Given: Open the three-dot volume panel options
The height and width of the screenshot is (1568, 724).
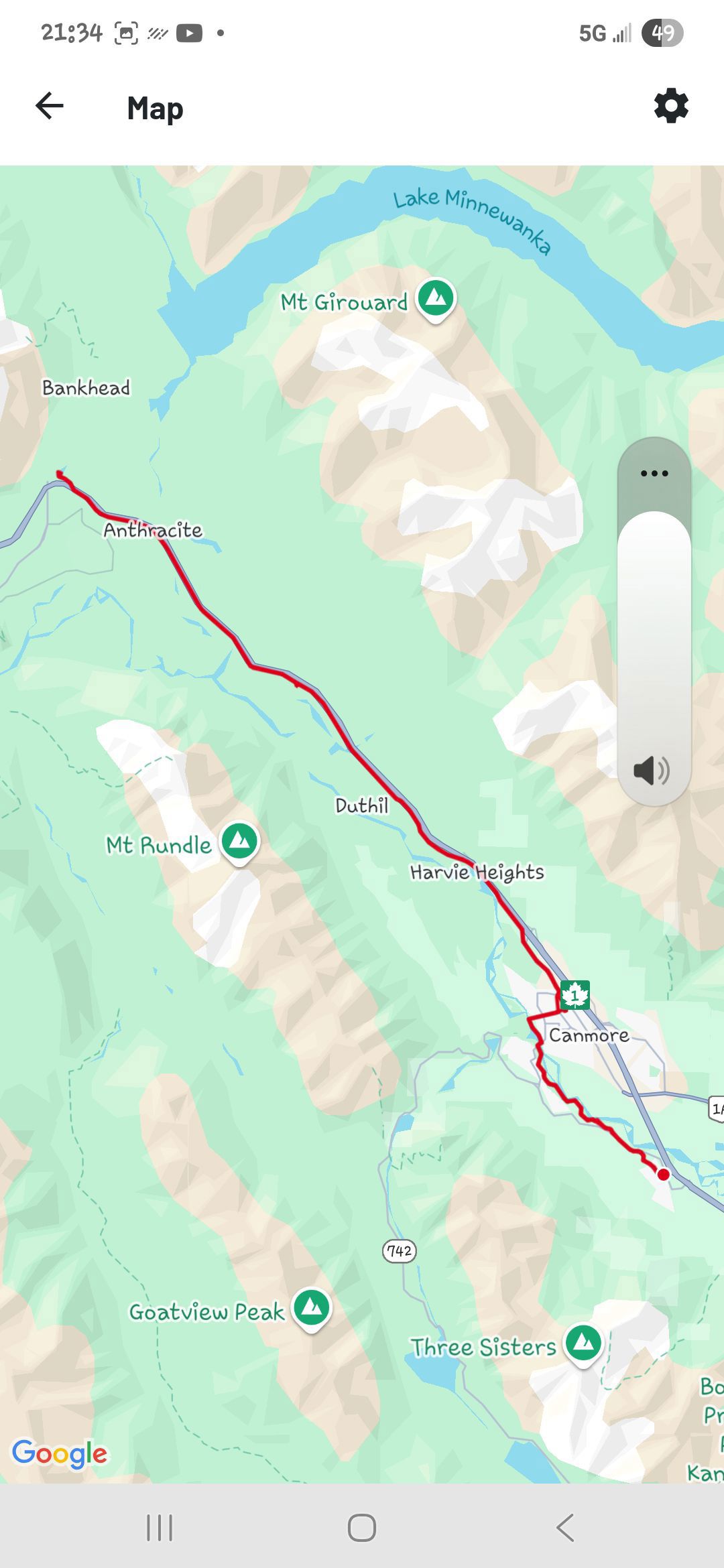Looking at the screenshot, I should click(654, 473).
